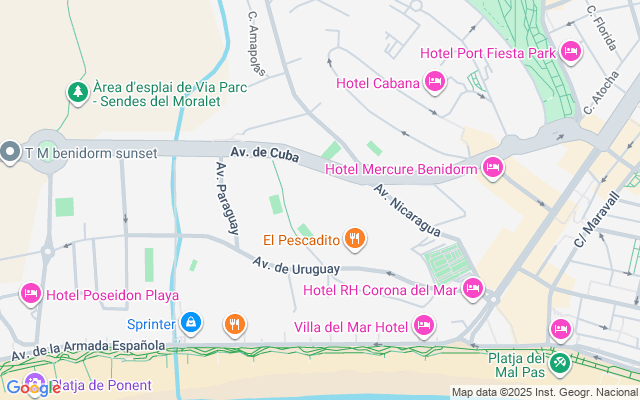Viewport: 640px width, 400px height.
Task: Tap the Hotel Mercure Benidorm marker
Action: click(492, 167)
